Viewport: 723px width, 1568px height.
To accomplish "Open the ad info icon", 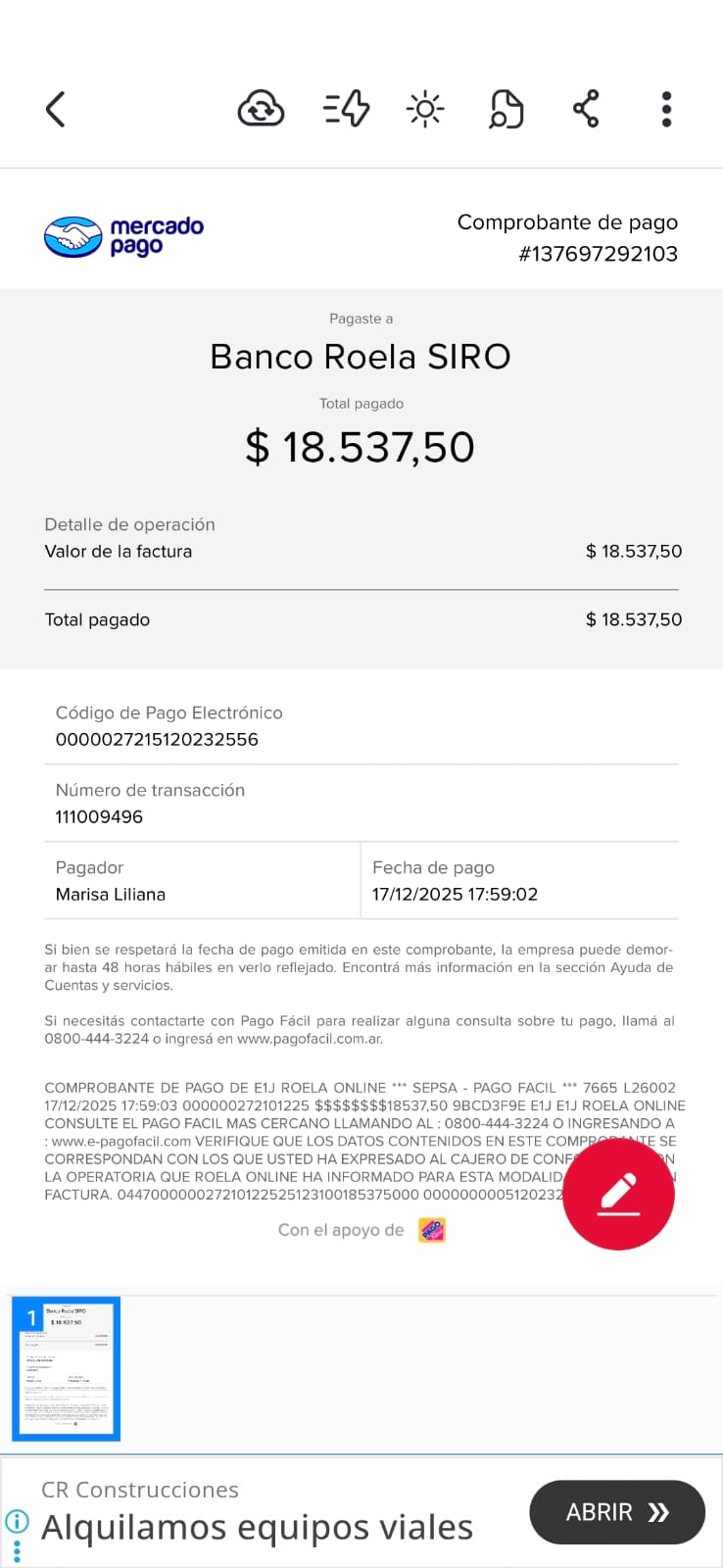I will coord(17,1521).
